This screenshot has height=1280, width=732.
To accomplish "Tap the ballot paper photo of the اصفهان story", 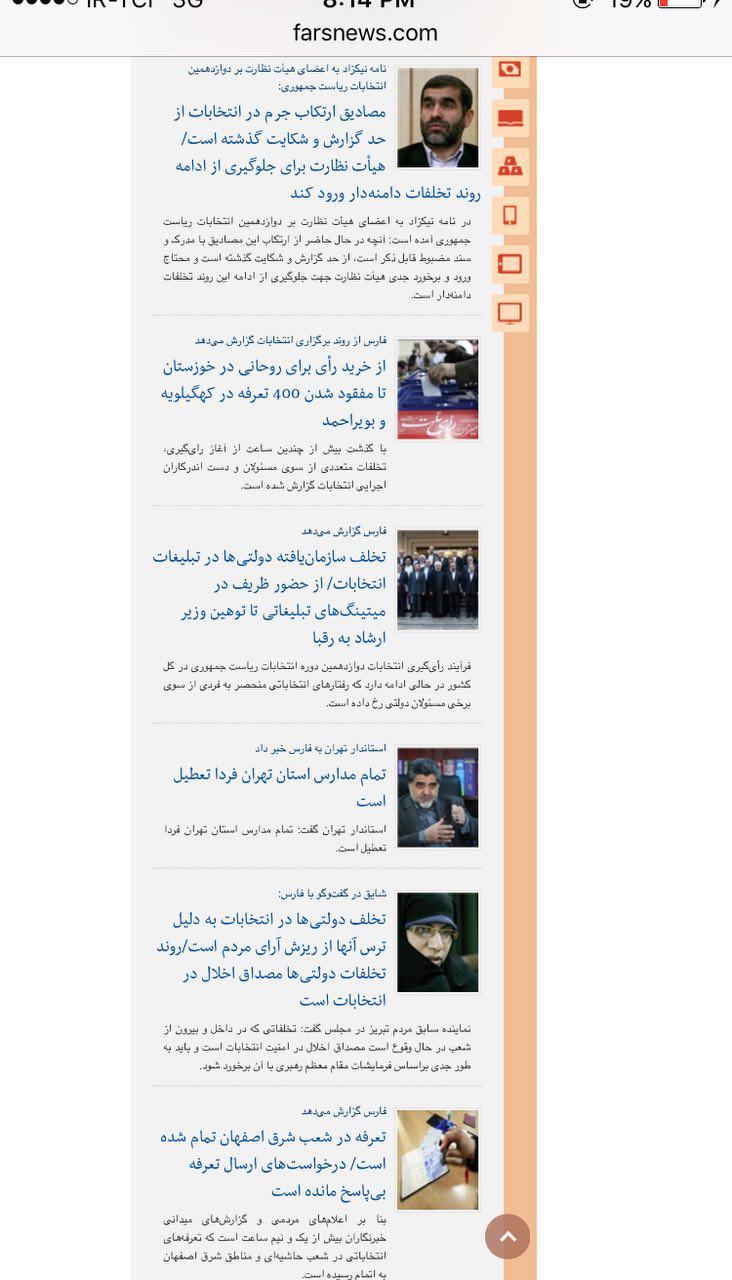I will [x=437, y=1159].
